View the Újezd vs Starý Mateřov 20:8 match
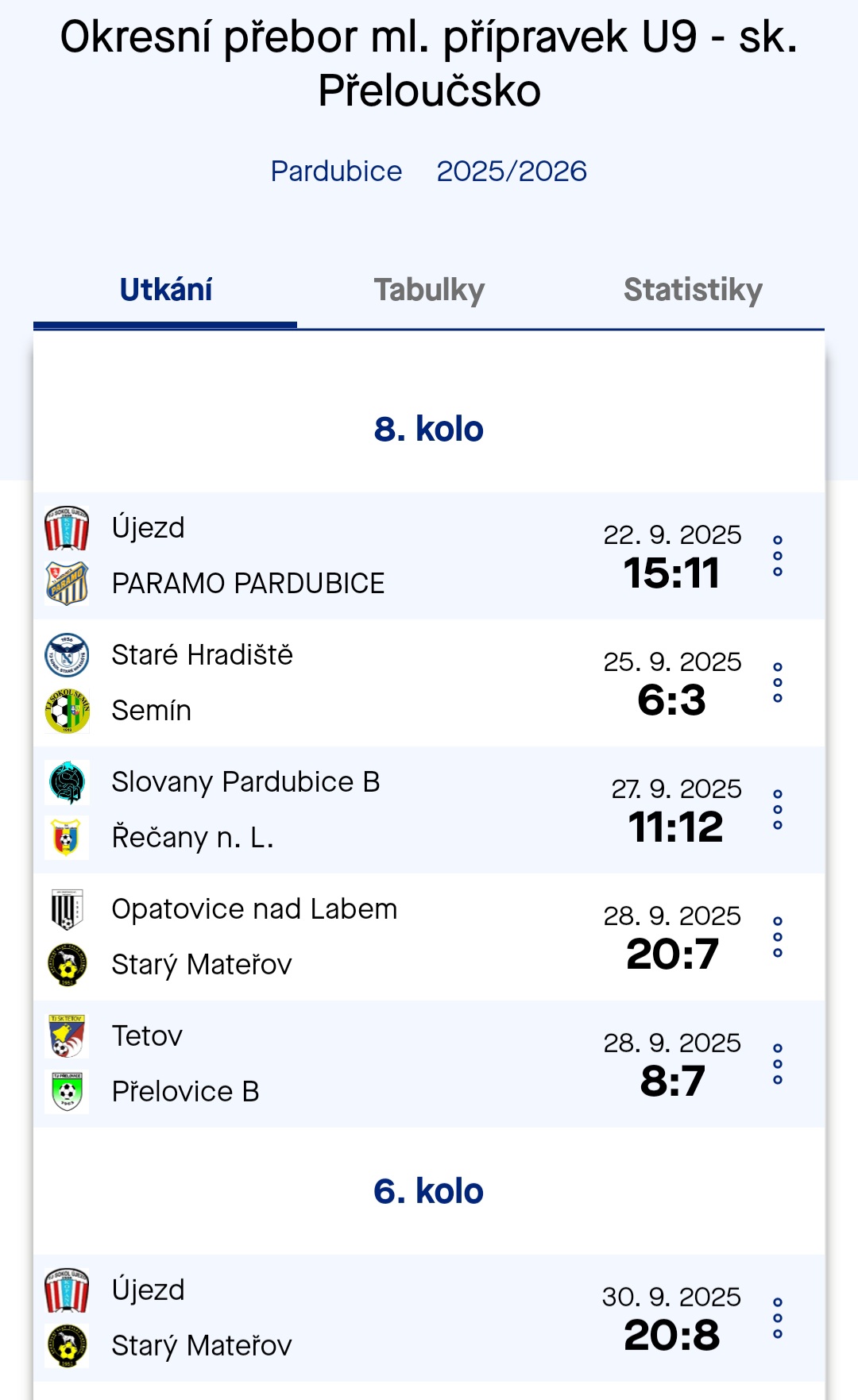Screen dimensions: 858x1400 pyautogui.click(x=671, y=1335)
